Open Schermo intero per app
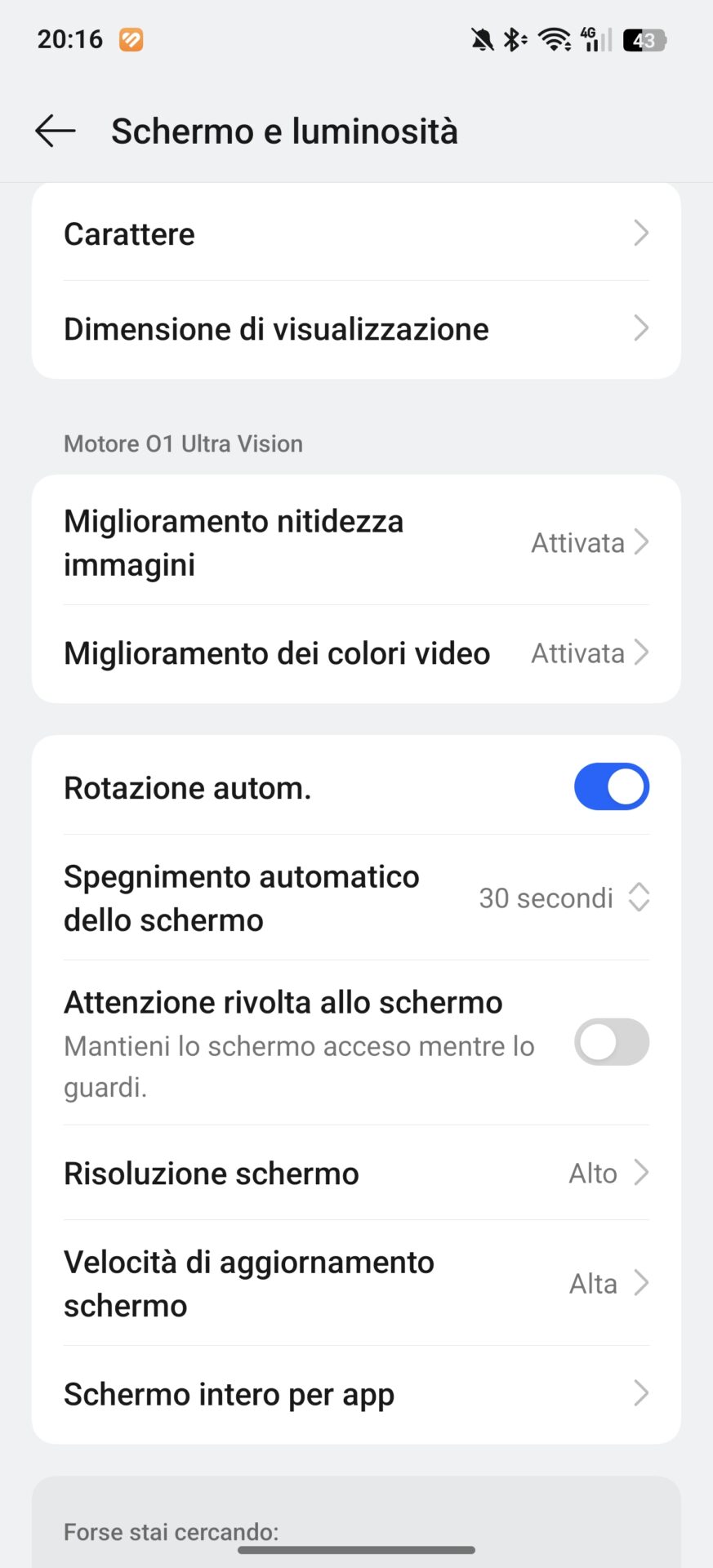The width and height of the screenshot is (713, 1568). coord(356,1394)
